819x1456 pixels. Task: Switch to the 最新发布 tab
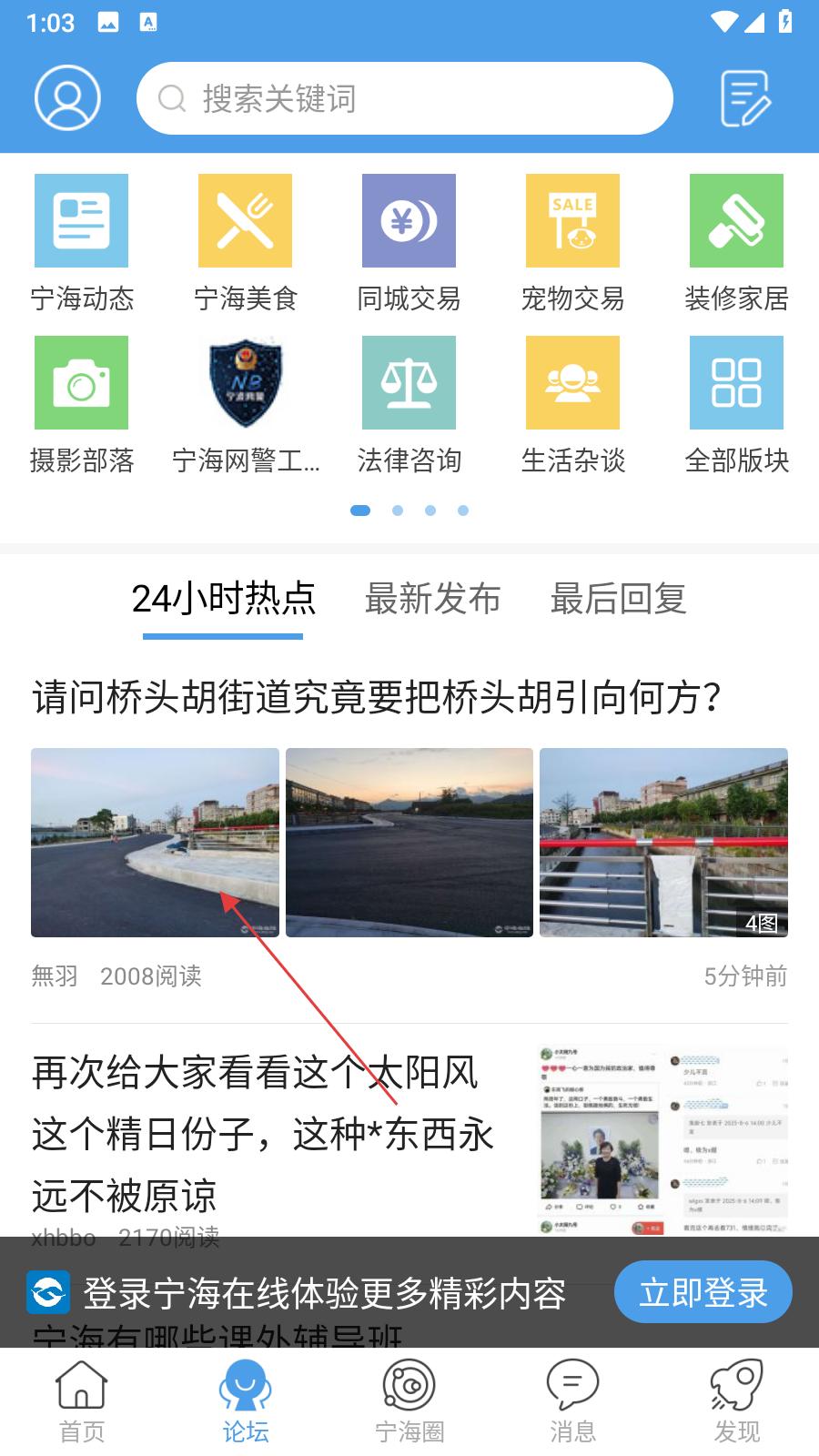[432, 599]
